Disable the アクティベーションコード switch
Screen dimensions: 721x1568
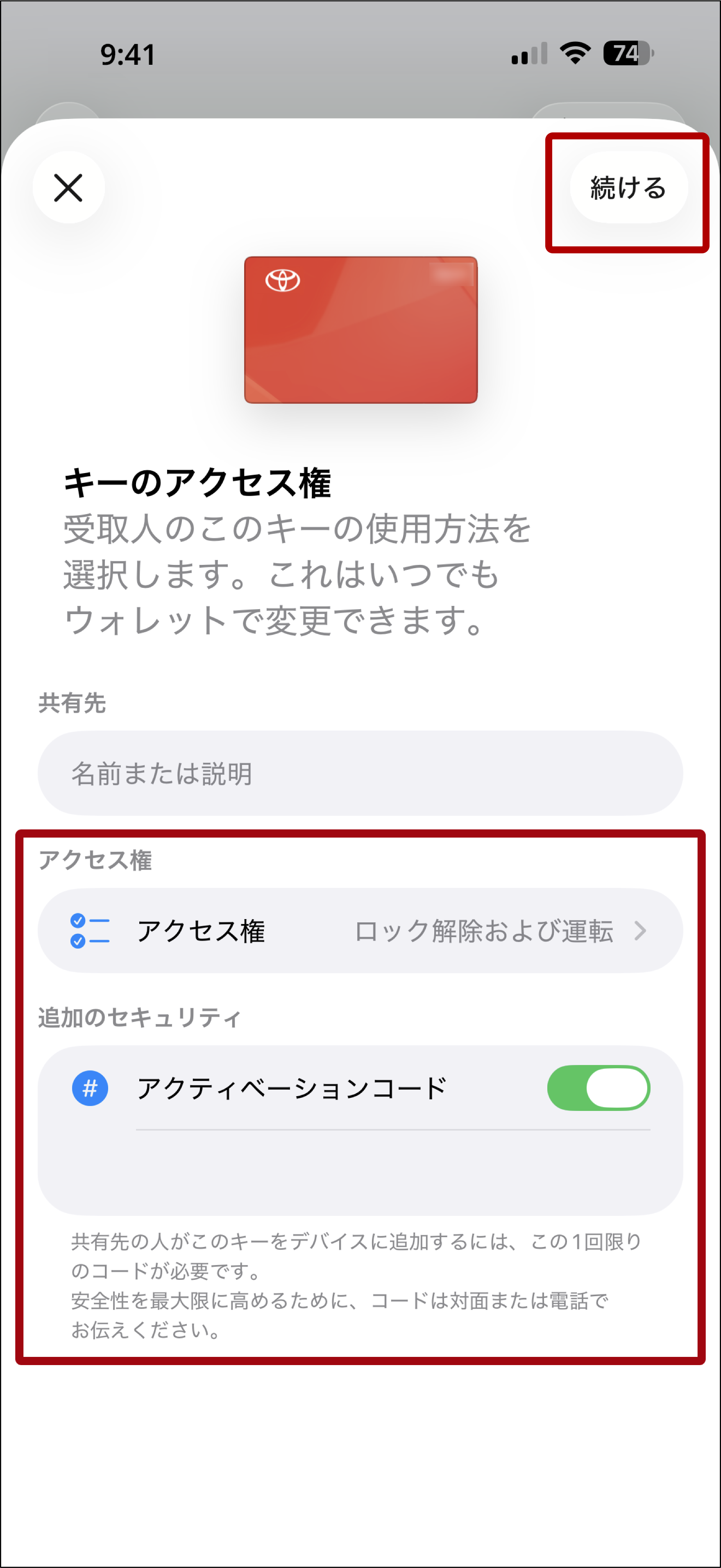[598, 1088]
